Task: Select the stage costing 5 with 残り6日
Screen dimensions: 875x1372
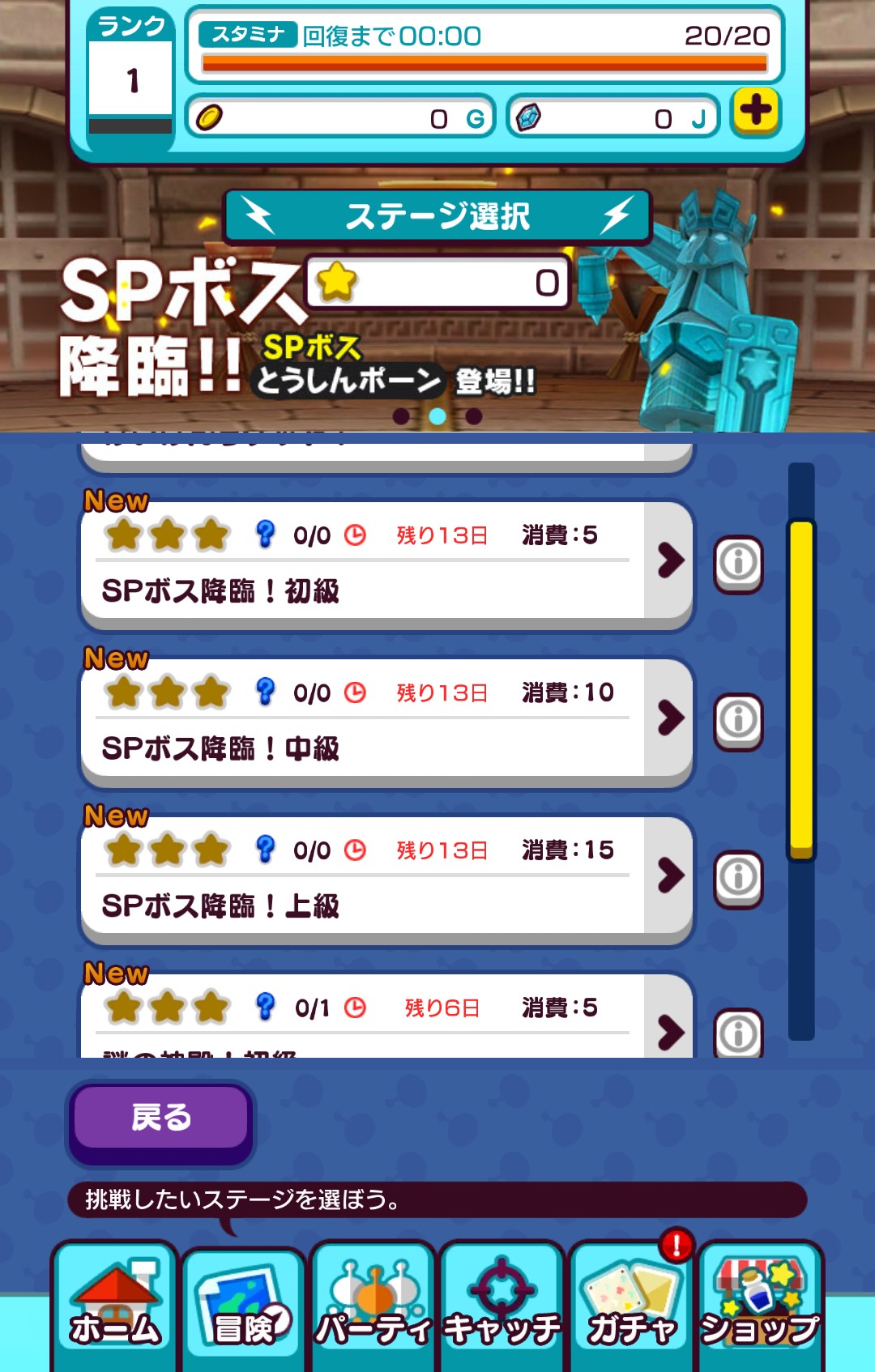Action: click(x=386, y=1022)
